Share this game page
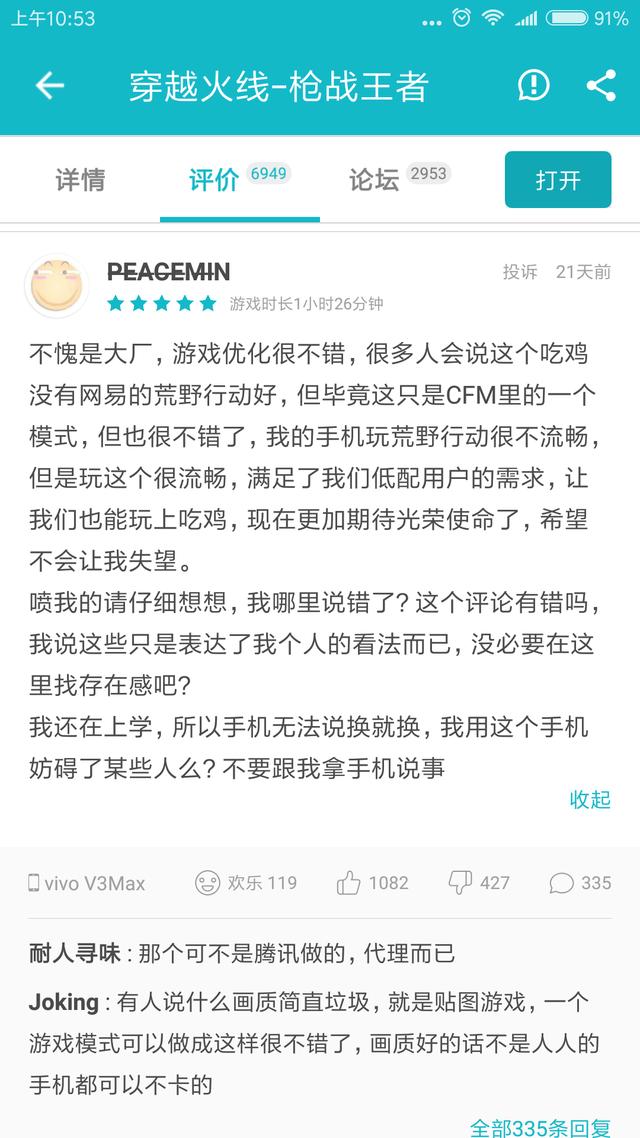The height and width of the screenshot is (1138, 640). coord(601,86)
